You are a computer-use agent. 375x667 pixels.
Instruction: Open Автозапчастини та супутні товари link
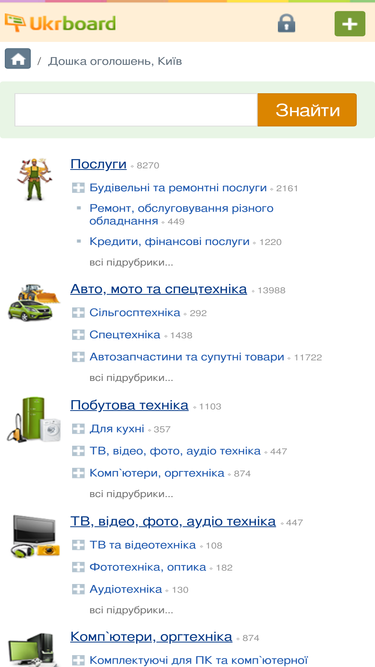click(187, 357)
